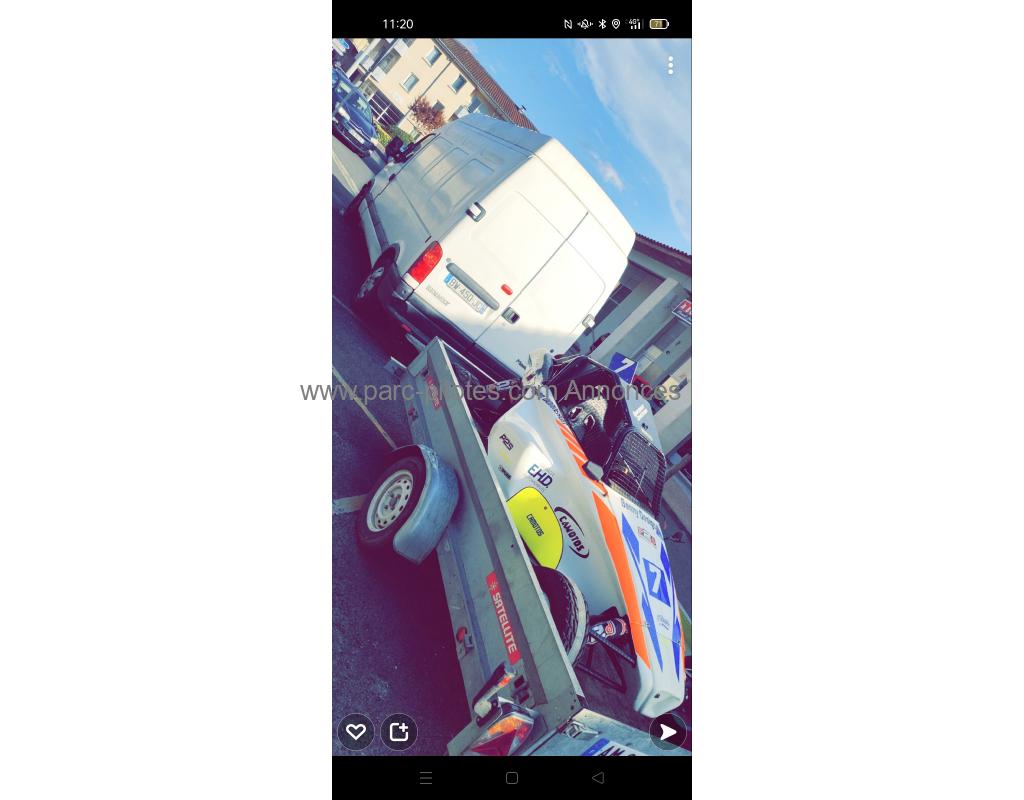Image resolution: width=1024 pixels, height=800 pixels.
Task: Tap the add-to-story icon beside the heart
Action: pos(398,732)
